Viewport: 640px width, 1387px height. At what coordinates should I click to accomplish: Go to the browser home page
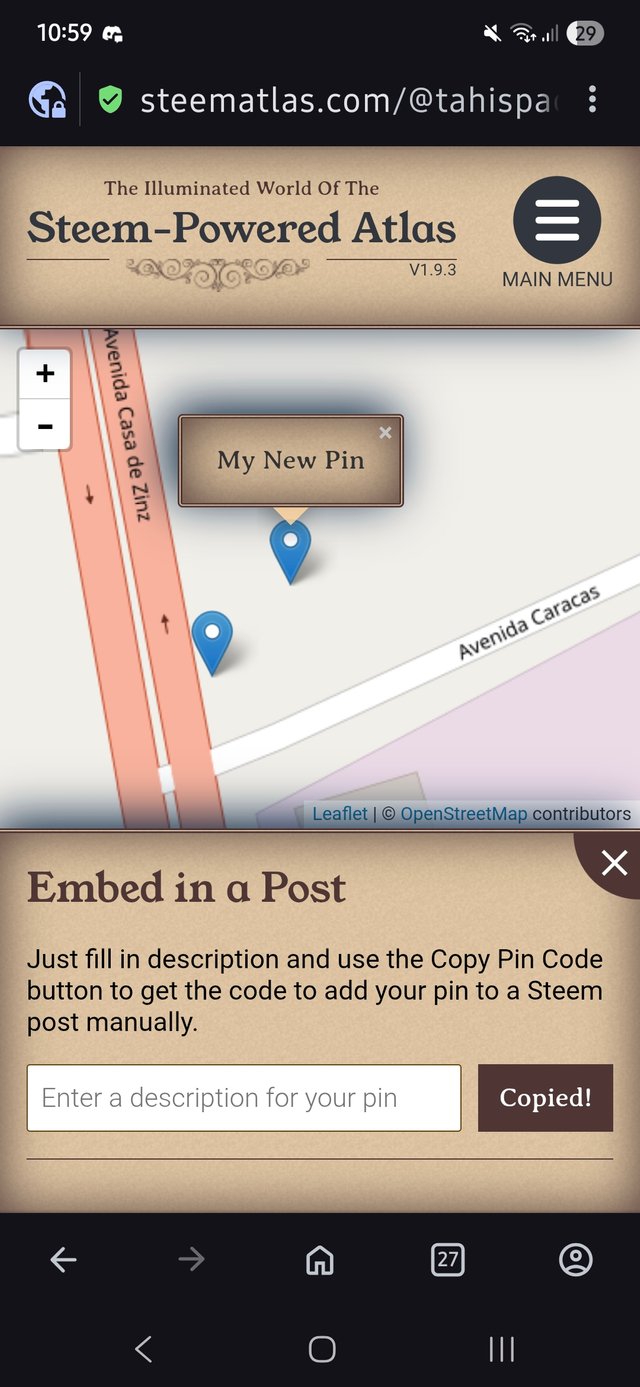tap(320, 1260)
